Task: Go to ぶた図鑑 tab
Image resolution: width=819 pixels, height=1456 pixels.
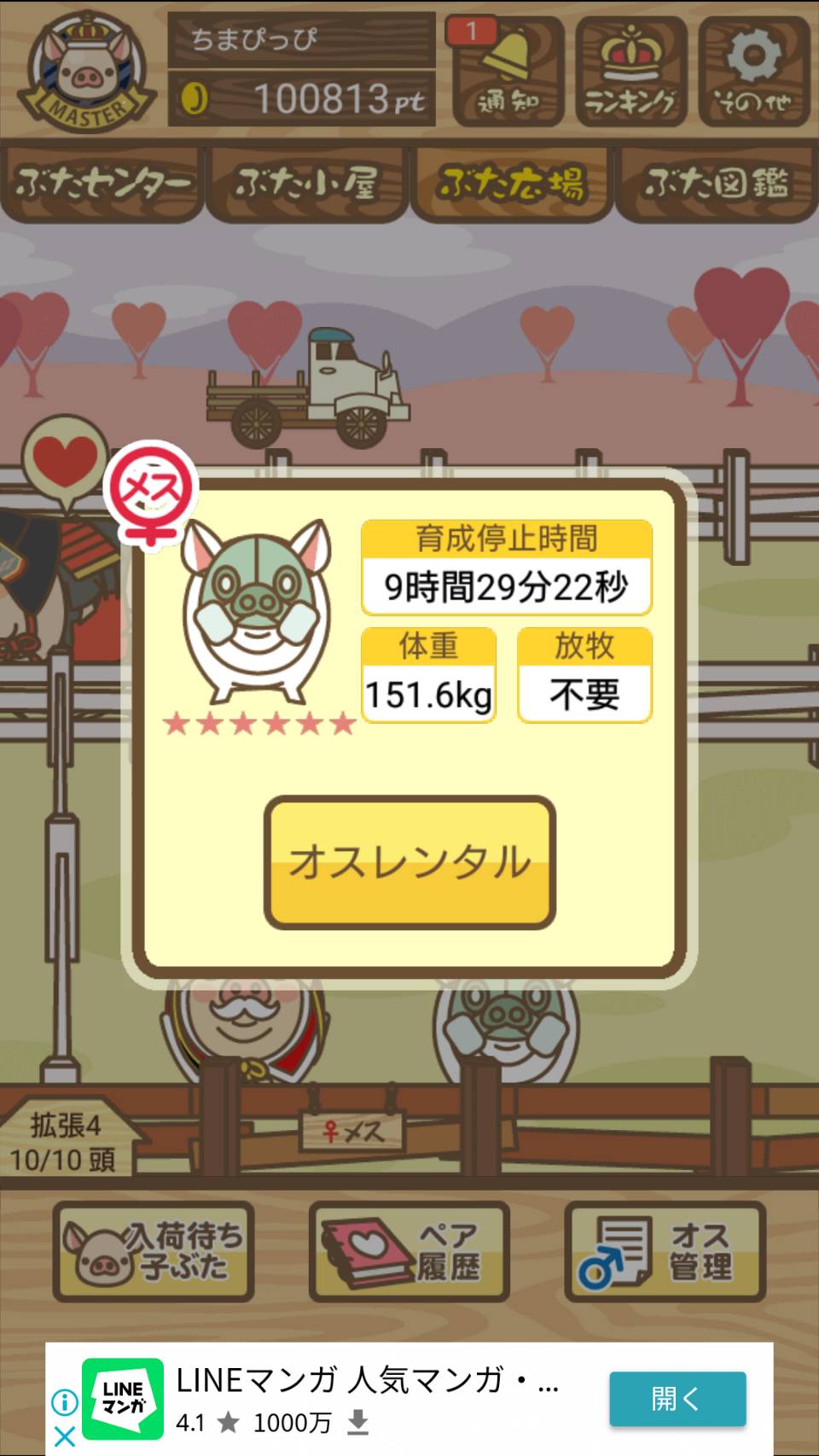Action: 717,183
